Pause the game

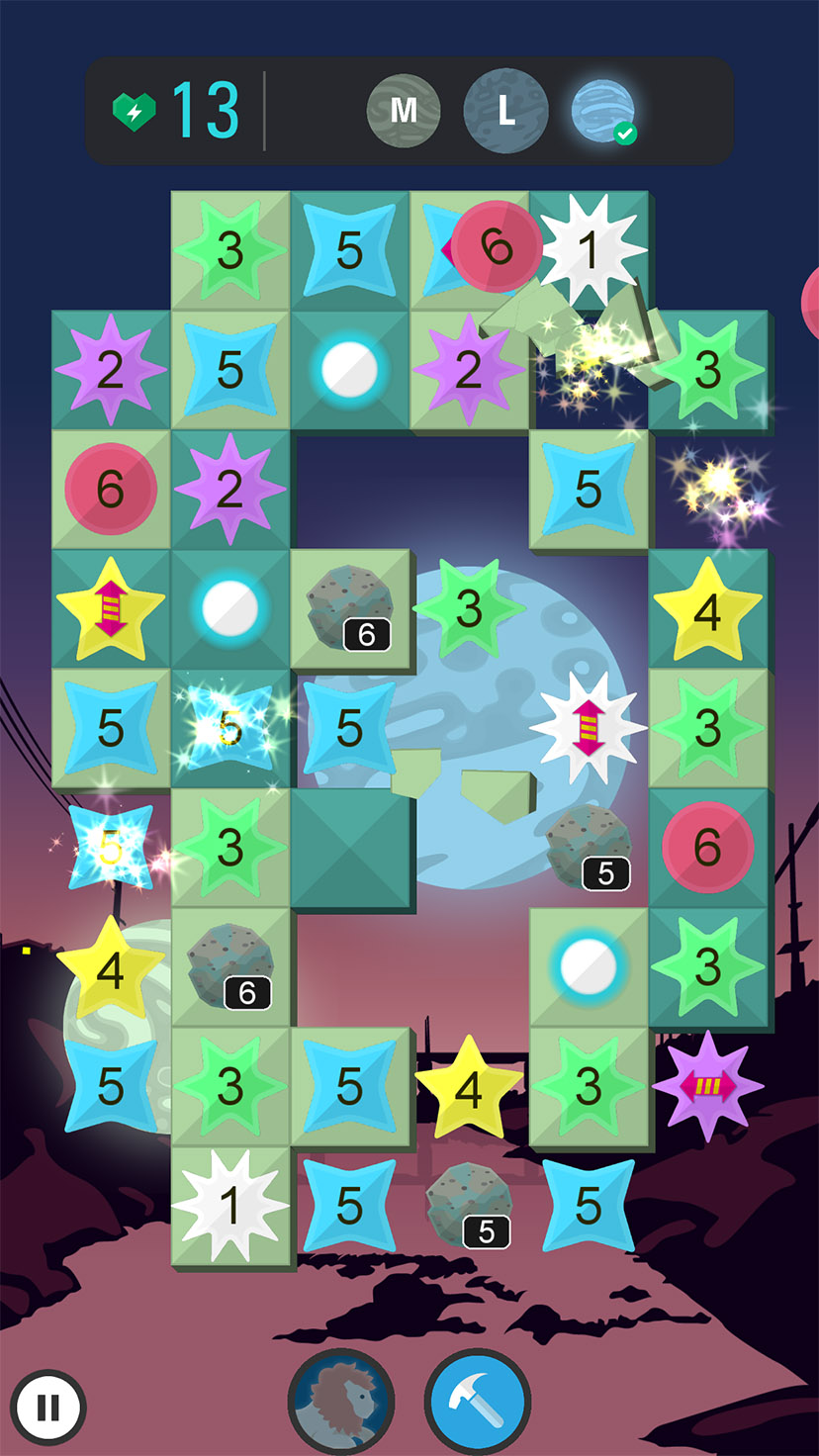48,1407
